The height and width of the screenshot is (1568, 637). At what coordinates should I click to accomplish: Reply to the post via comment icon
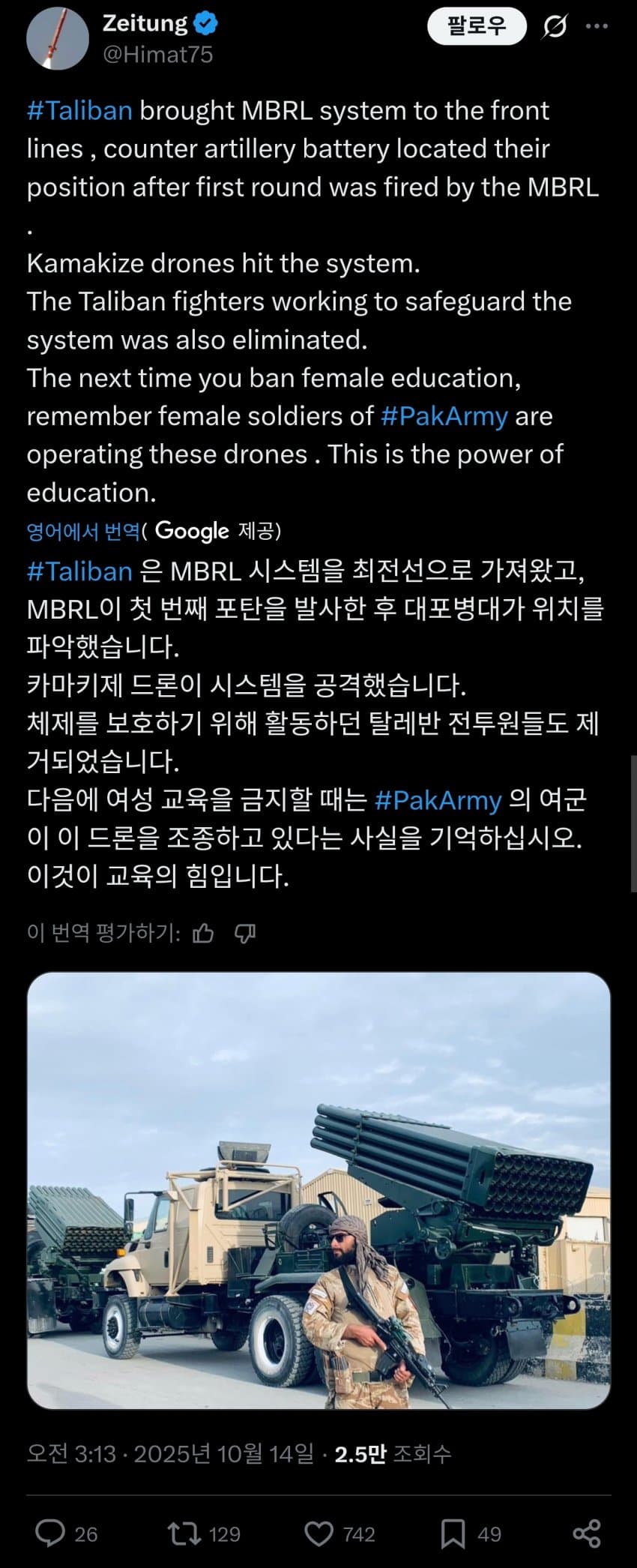(50, 1534)
